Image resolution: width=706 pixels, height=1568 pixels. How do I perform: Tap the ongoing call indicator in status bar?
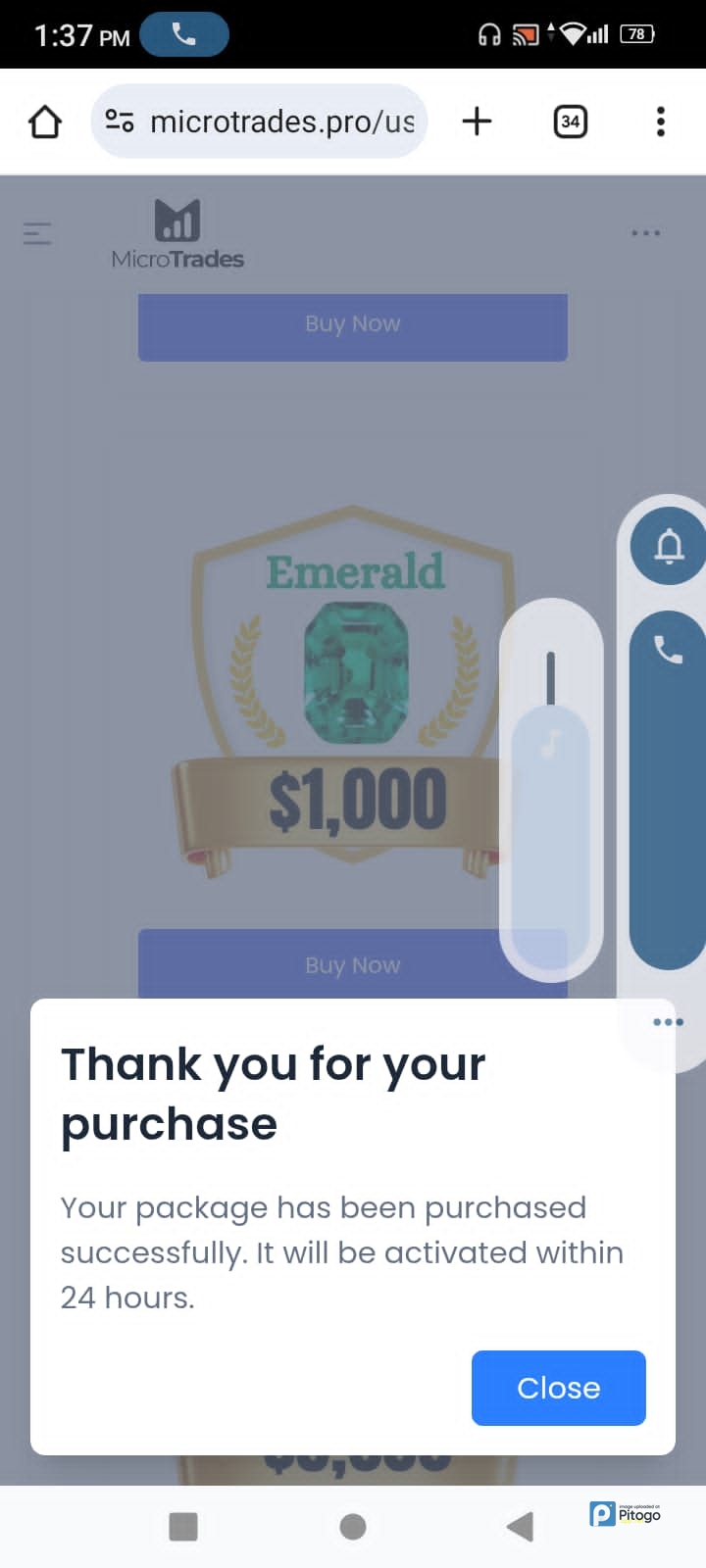pos(184,35)
